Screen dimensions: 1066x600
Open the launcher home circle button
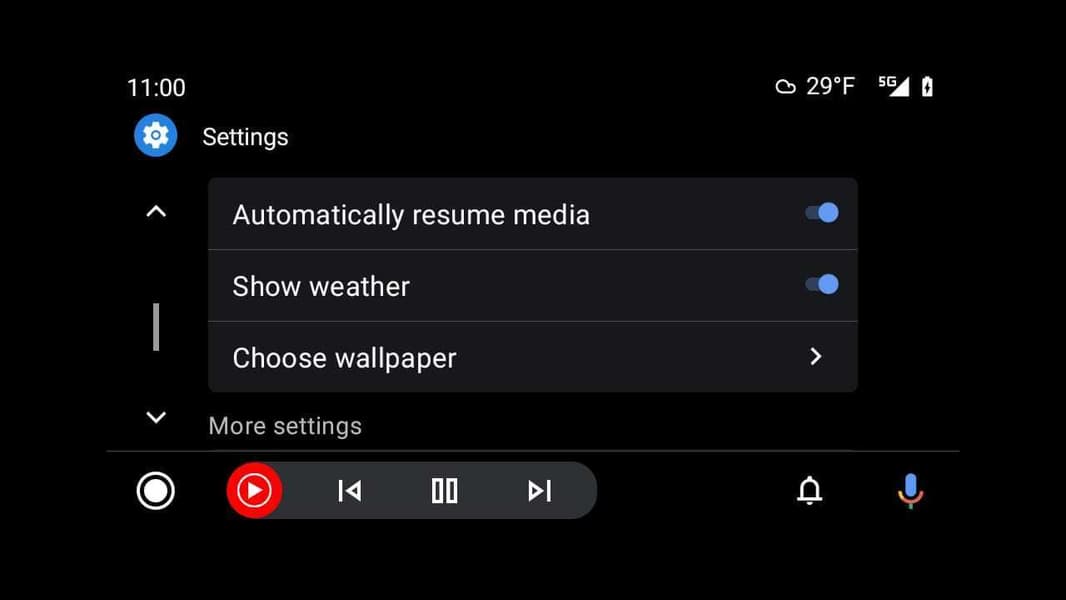(156, 491)
